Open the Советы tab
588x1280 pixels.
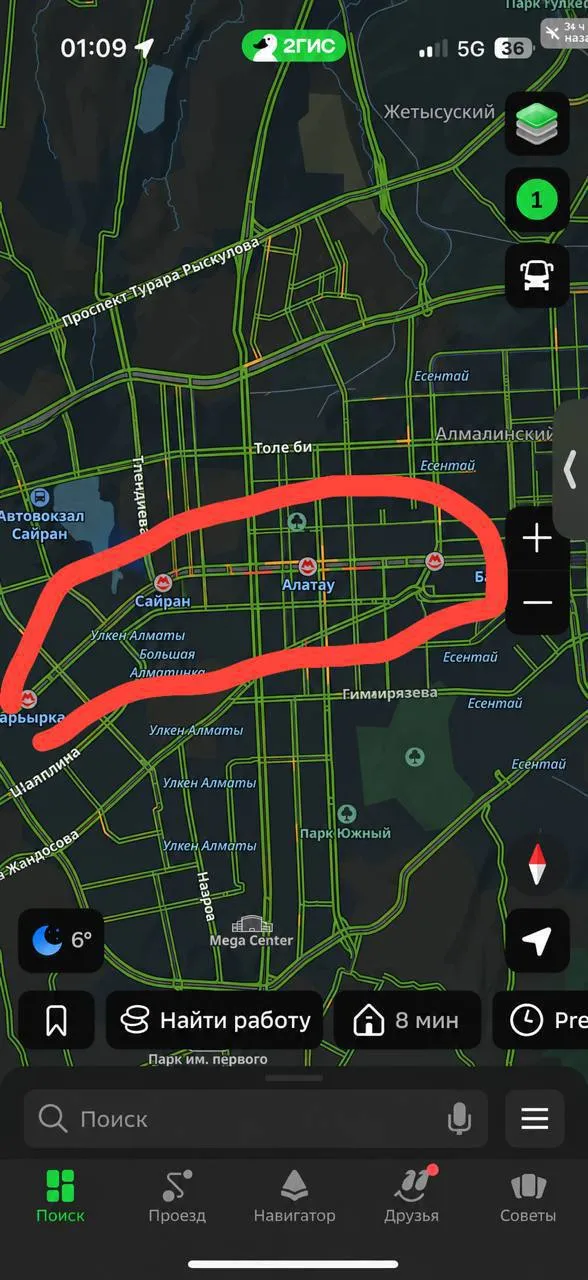click(x=528, y=1197)
